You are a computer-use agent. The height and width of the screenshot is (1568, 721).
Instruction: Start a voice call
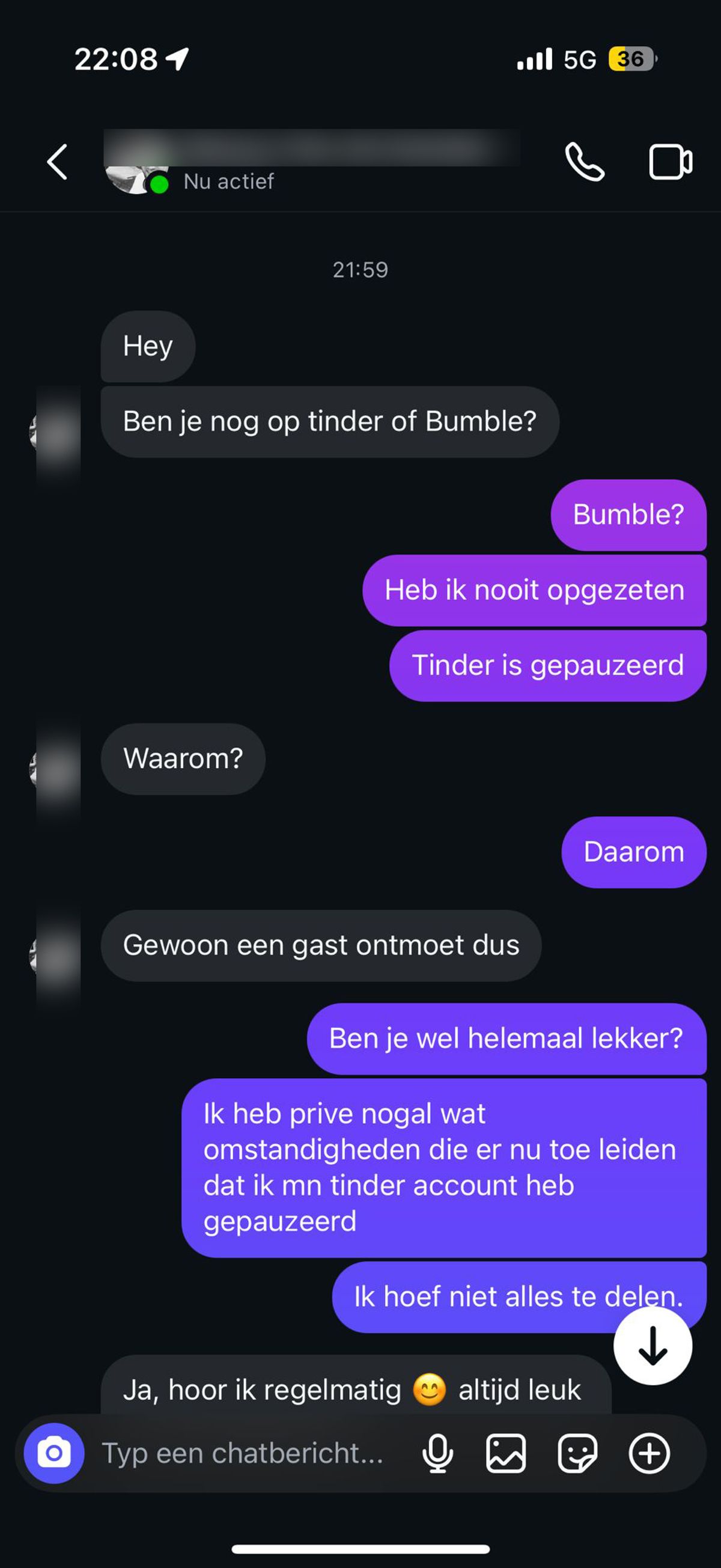tap(585, 162)
